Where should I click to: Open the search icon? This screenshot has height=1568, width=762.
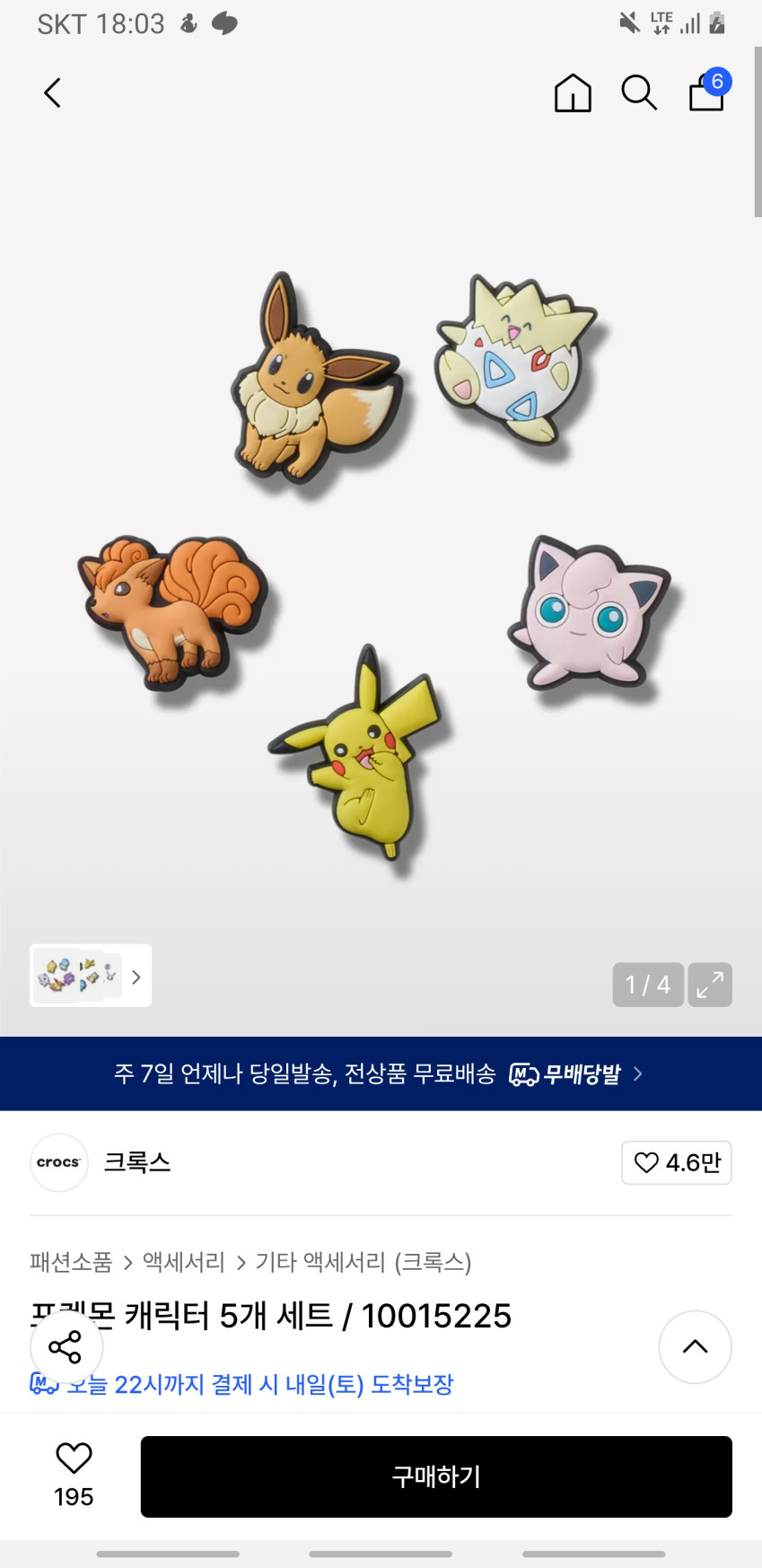coord(639,92)
